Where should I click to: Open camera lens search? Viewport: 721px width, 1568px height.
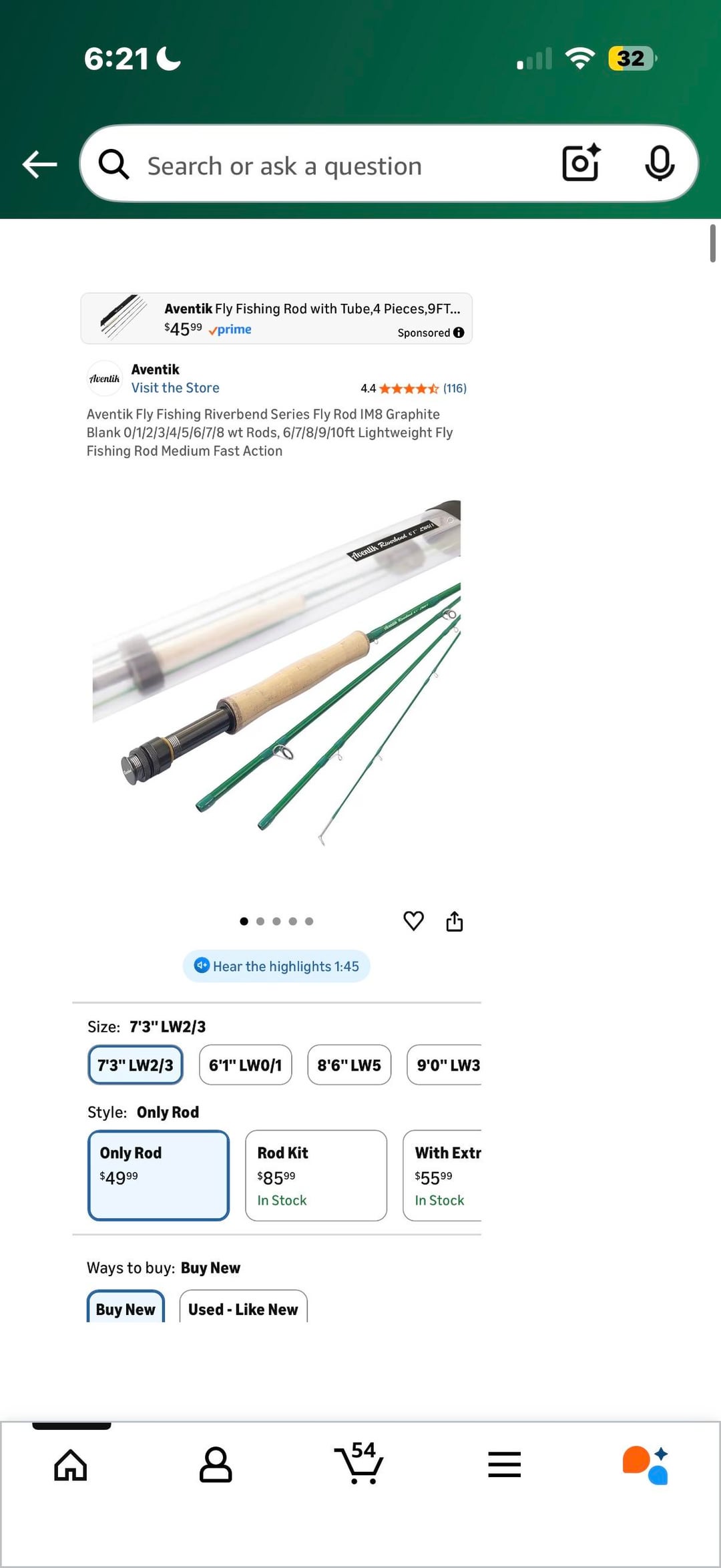(x=580, y=164)
